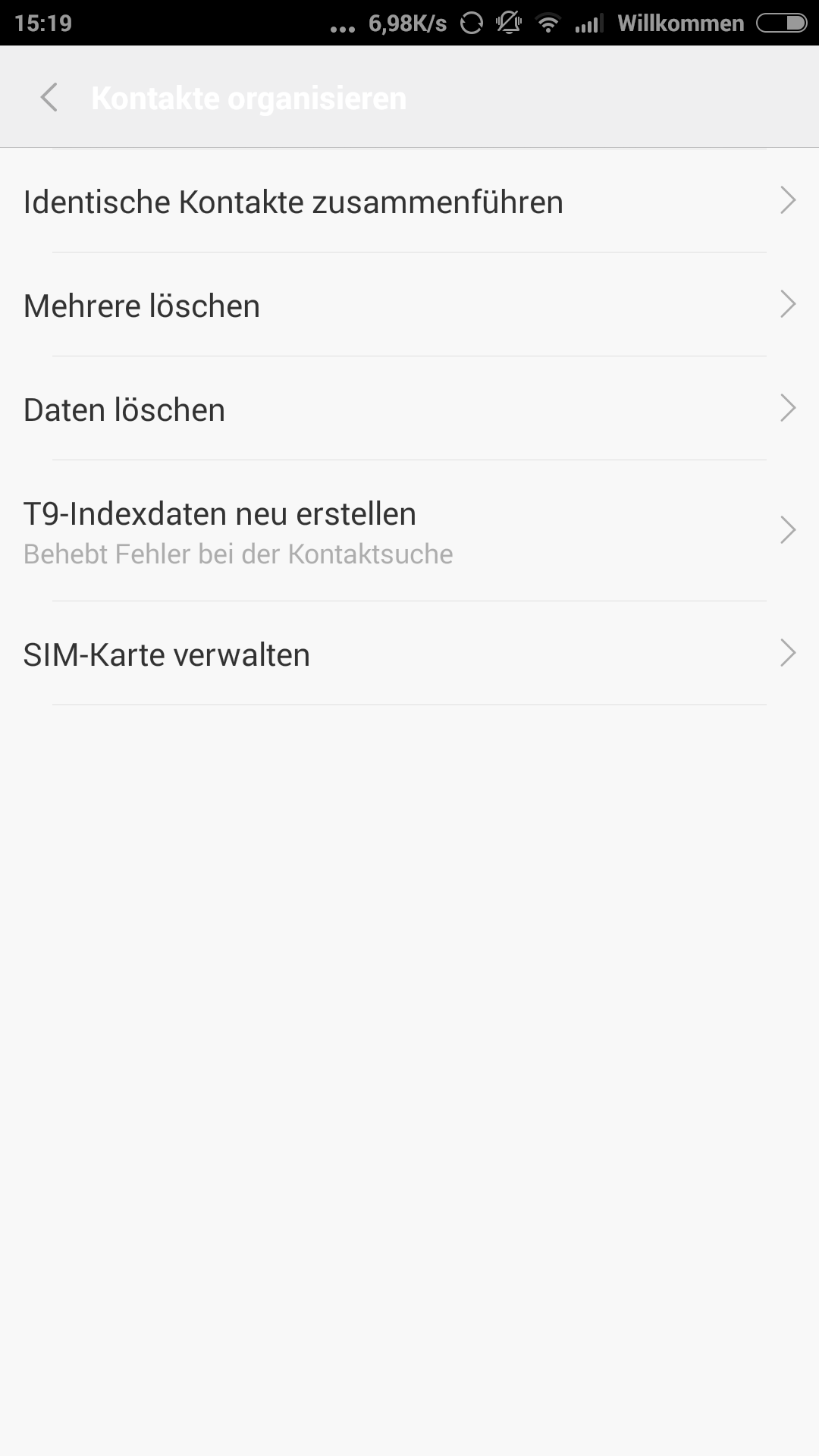
Task: Tap T9-Indexdaten neu erstellen
Action: 409,531
